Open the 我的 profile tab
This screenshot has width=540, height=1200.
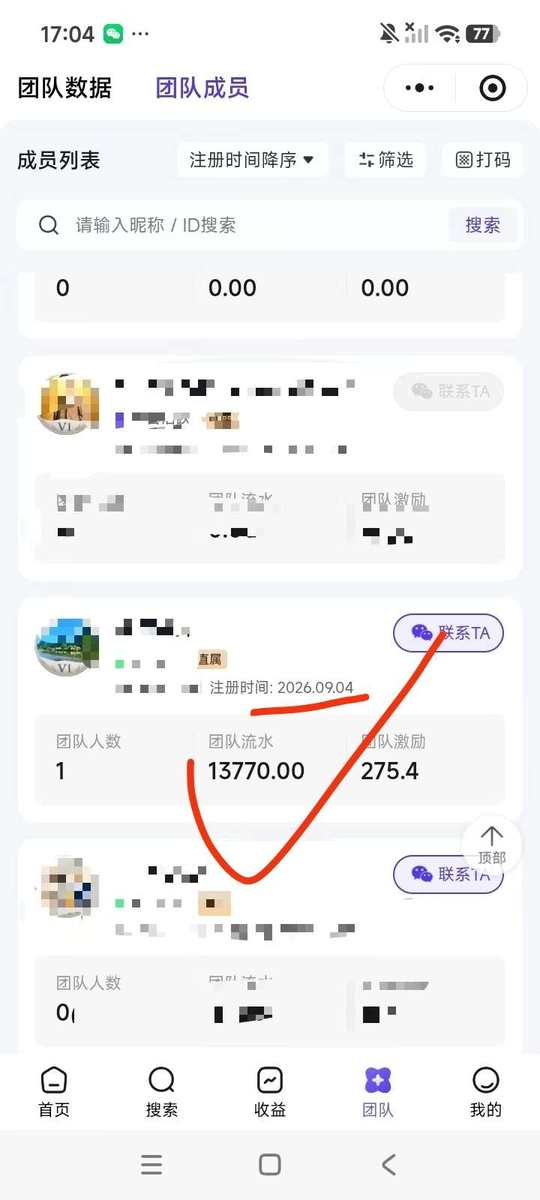click(x=486, y=1091)
